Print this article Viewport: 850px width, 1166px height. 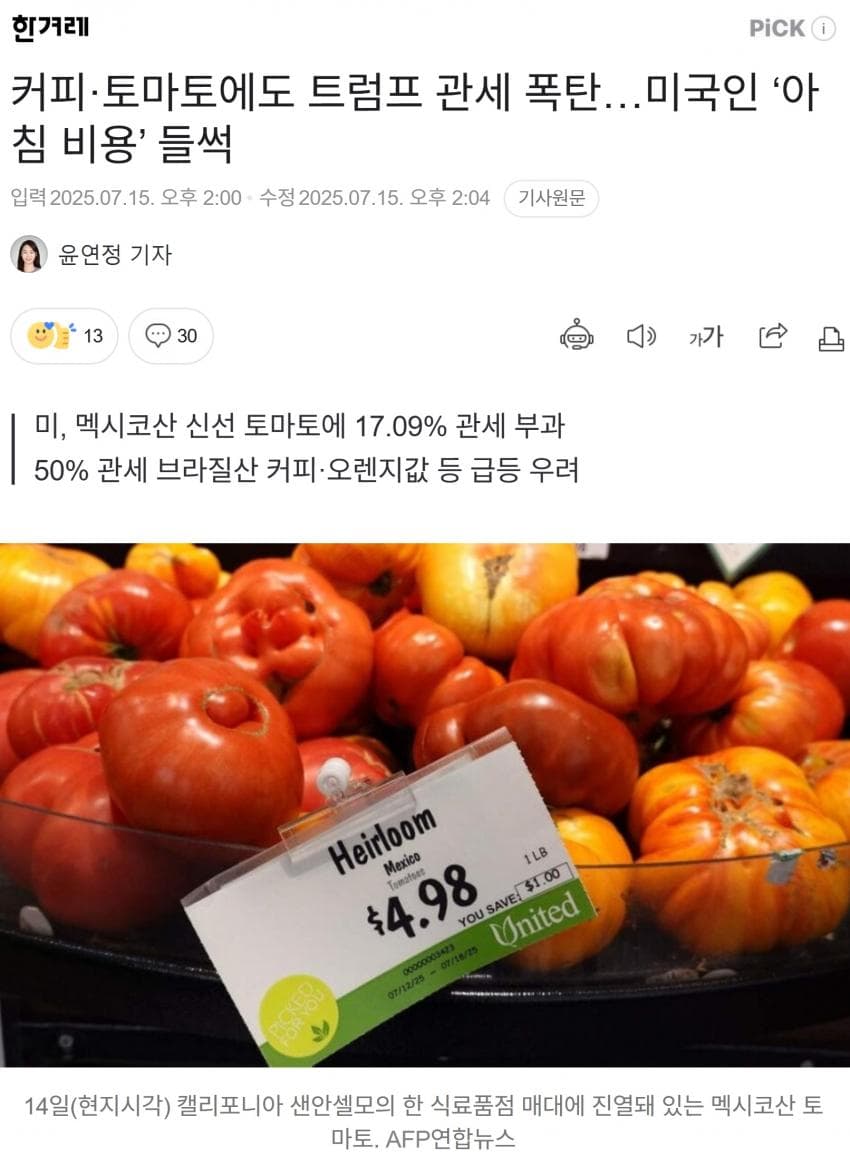click(x=831, y=337)
